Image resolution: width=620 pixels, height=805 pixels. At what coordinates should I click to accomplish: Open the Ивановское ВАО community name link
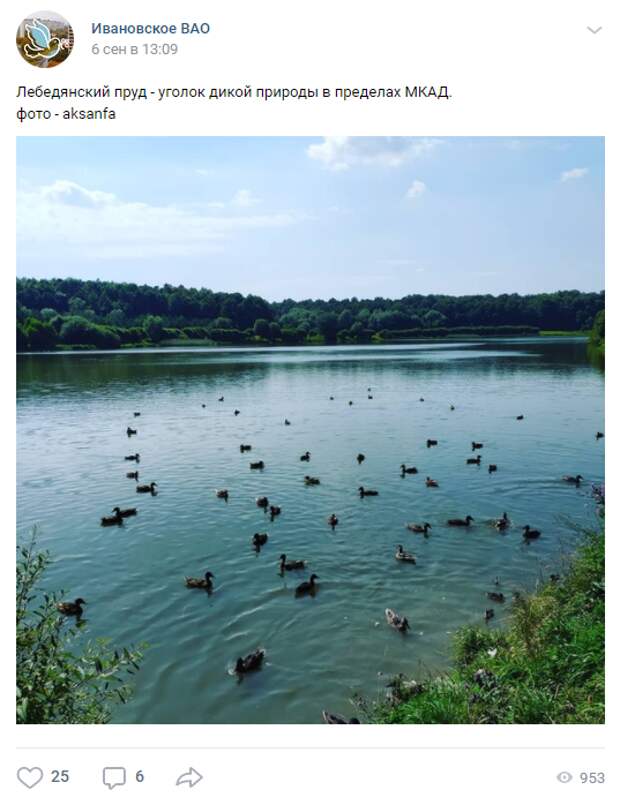(x=150, y=28)
